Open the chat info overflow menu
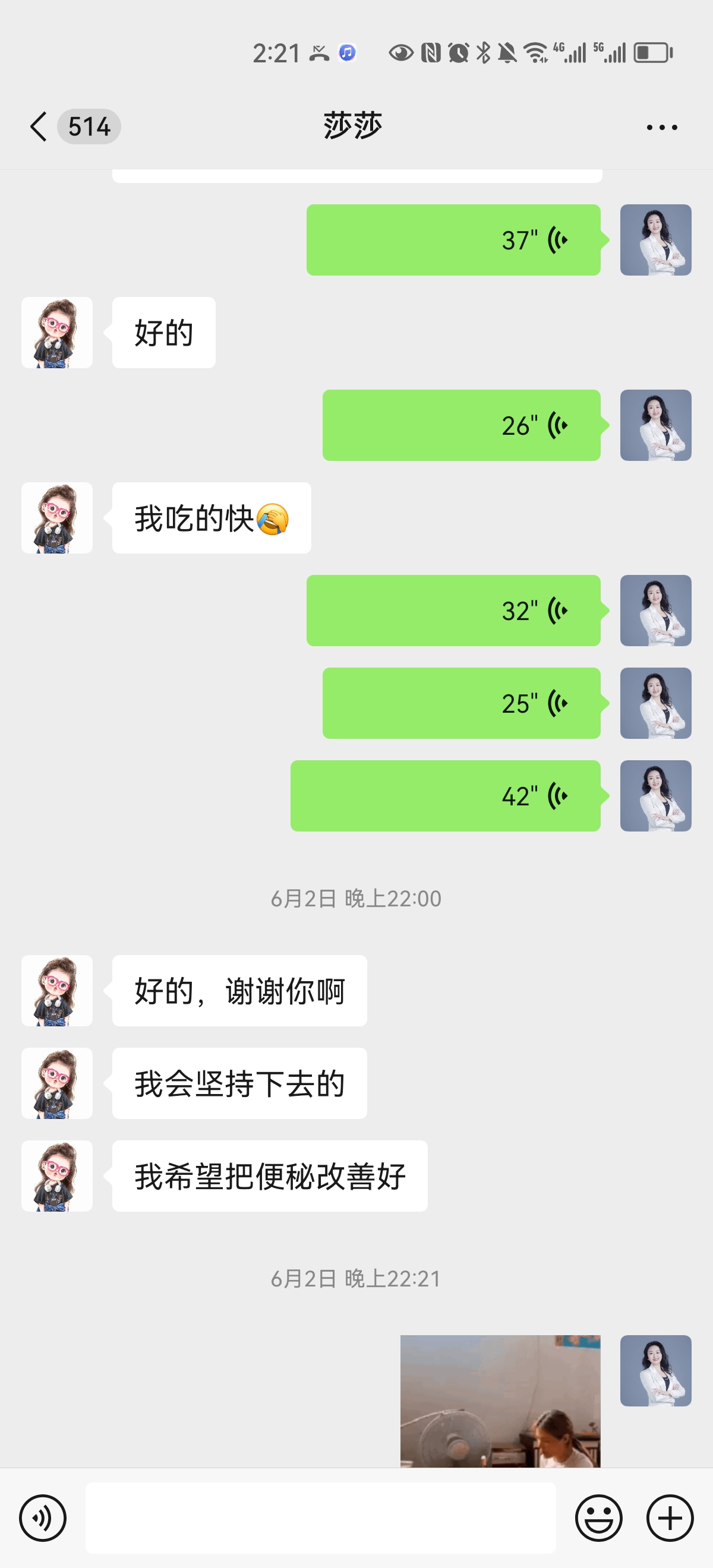Viewport: 713px width, 1568px height. pos(662,127)
